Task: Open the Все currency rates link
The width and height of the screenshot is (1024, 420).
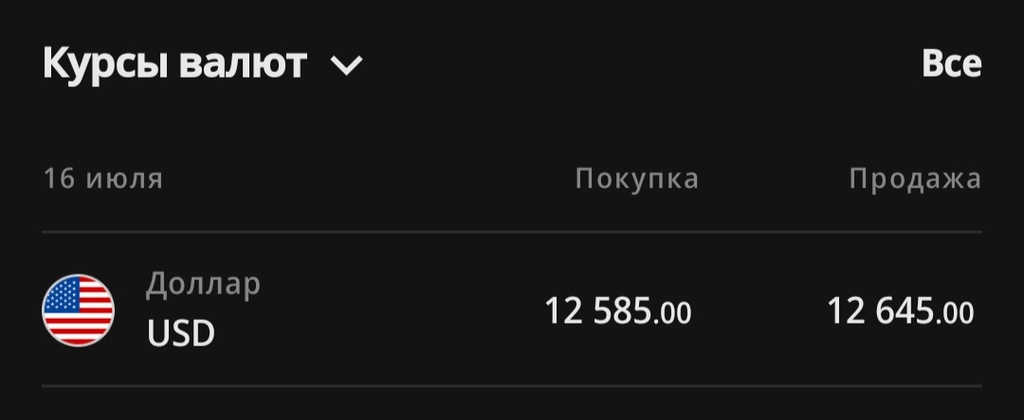Action: 951,65
